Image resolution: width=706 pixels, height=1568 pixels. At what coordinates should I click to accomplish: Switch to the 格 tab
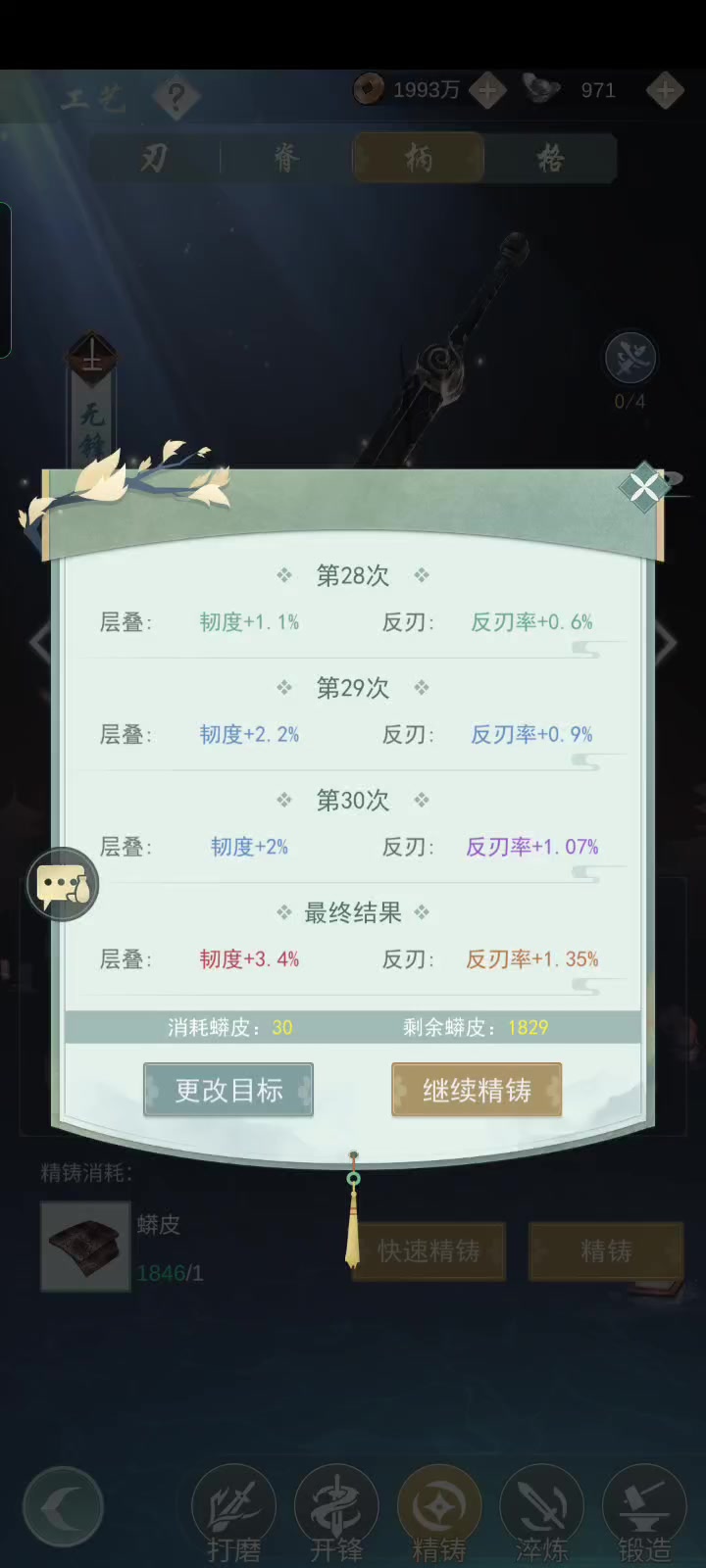[550, 157]
